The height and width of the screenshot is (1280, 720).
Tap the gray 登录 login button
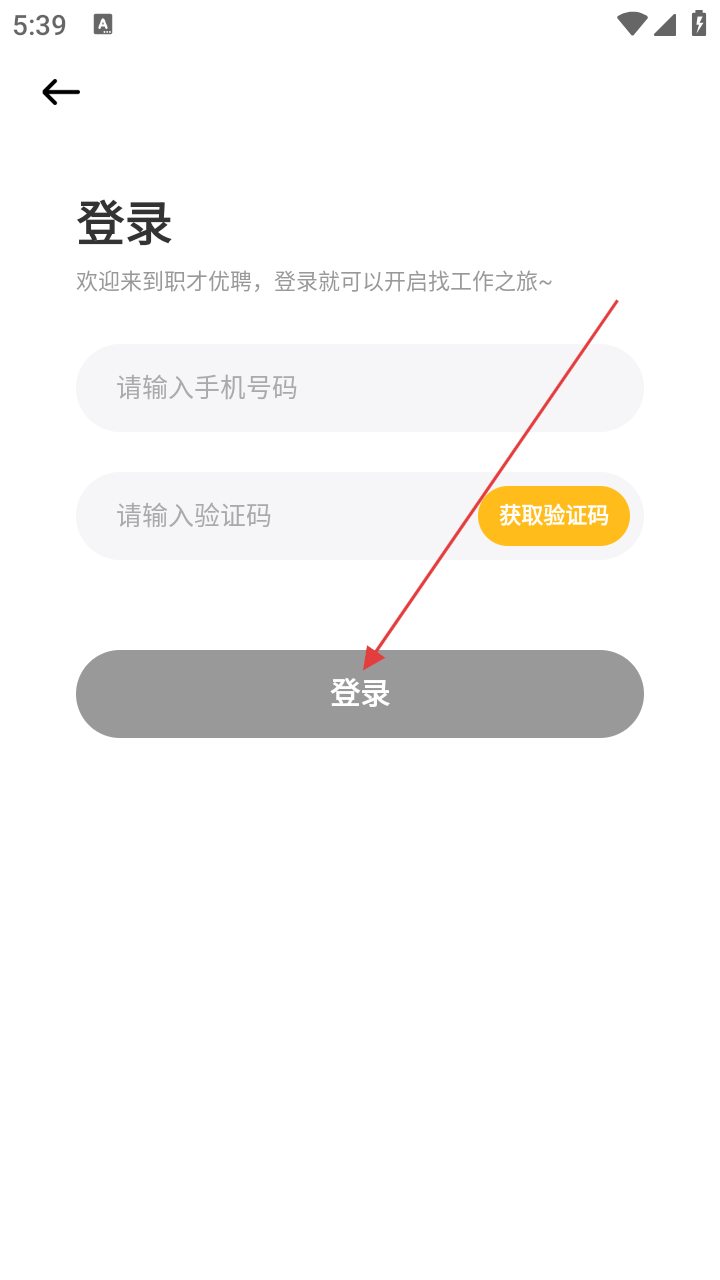(x=360, y=694)
